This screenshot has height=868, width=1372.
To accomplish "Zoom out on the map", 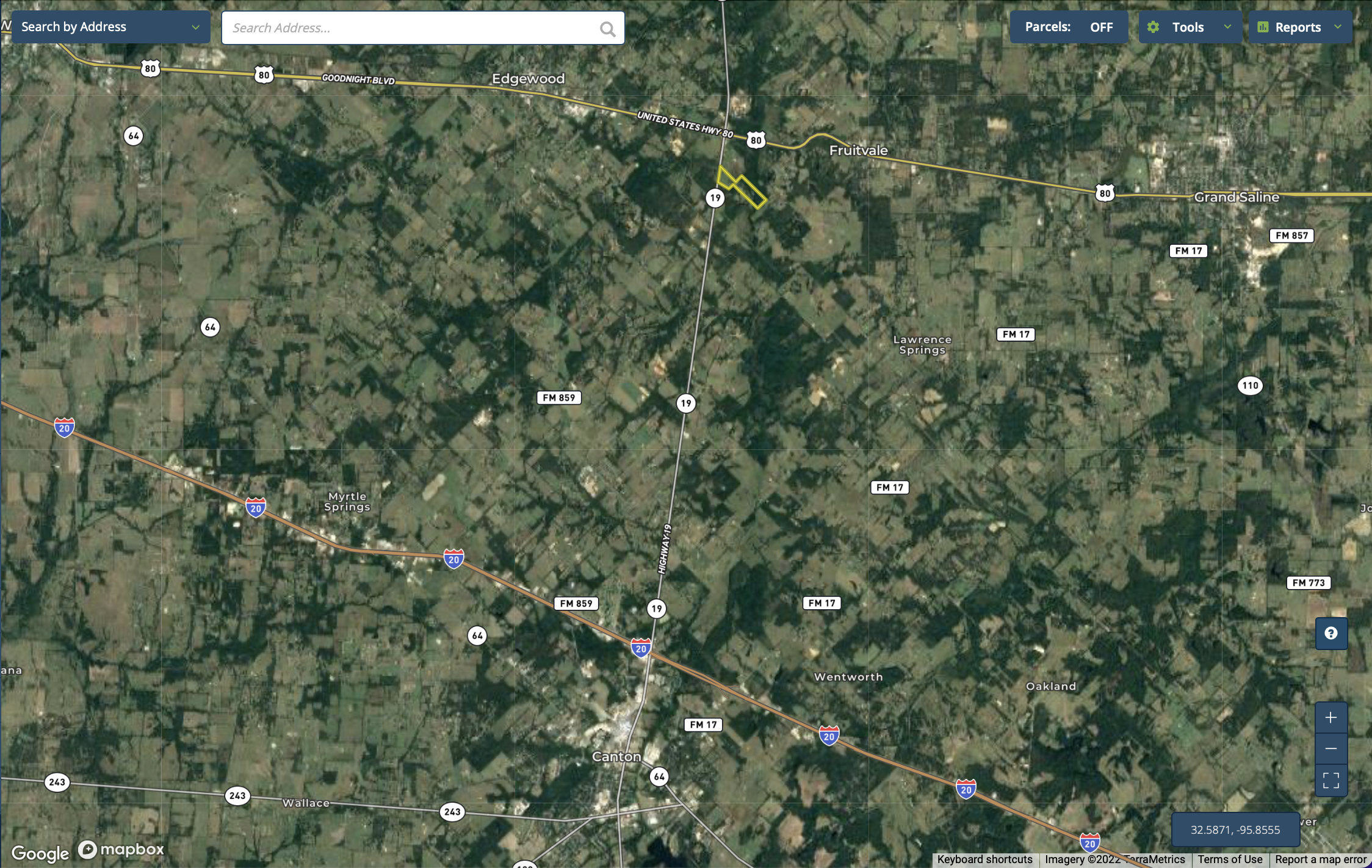I will 1331,748.
